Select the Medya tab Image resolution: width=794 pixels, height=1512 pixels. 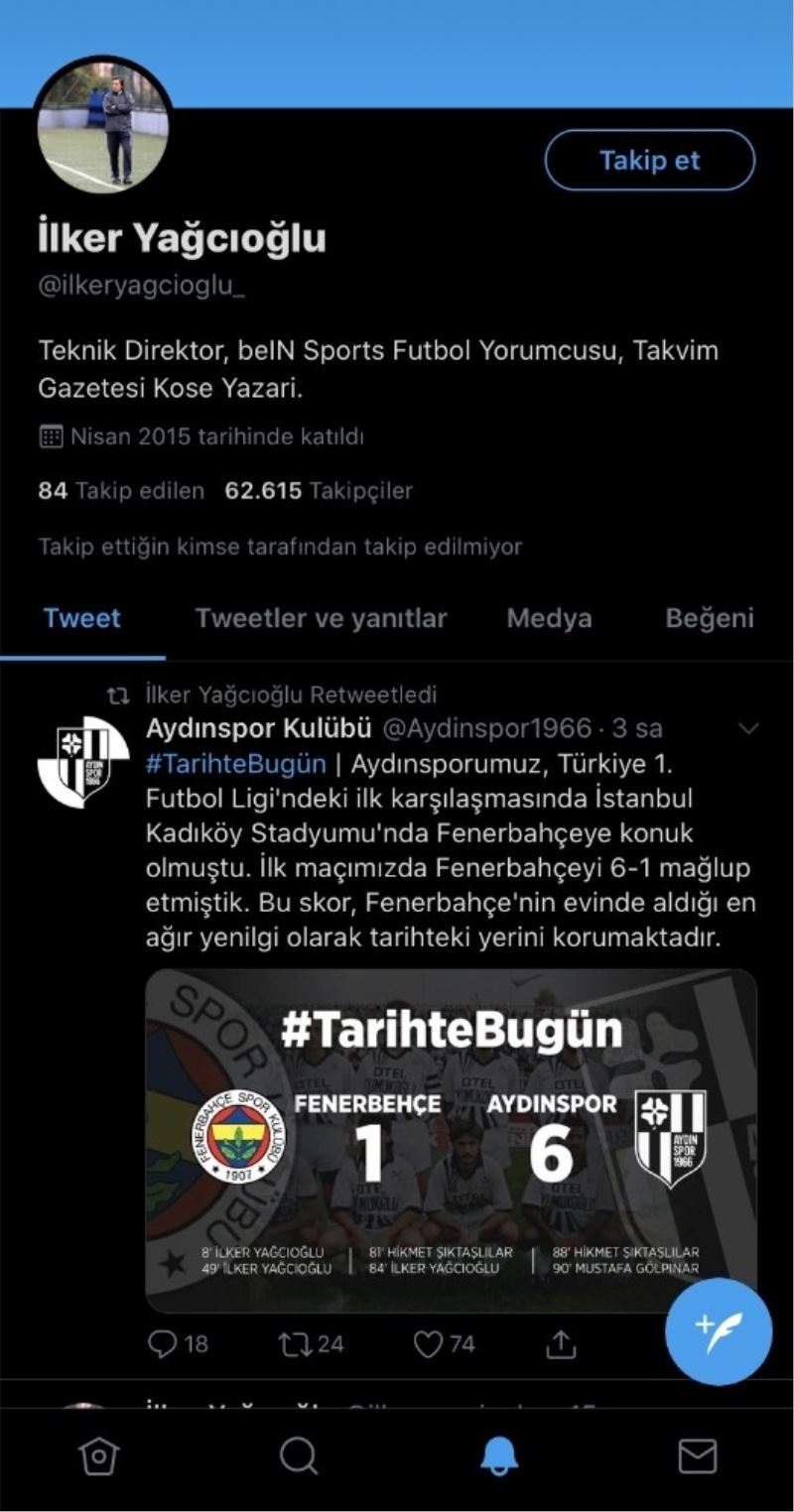[x=549, y=619]
